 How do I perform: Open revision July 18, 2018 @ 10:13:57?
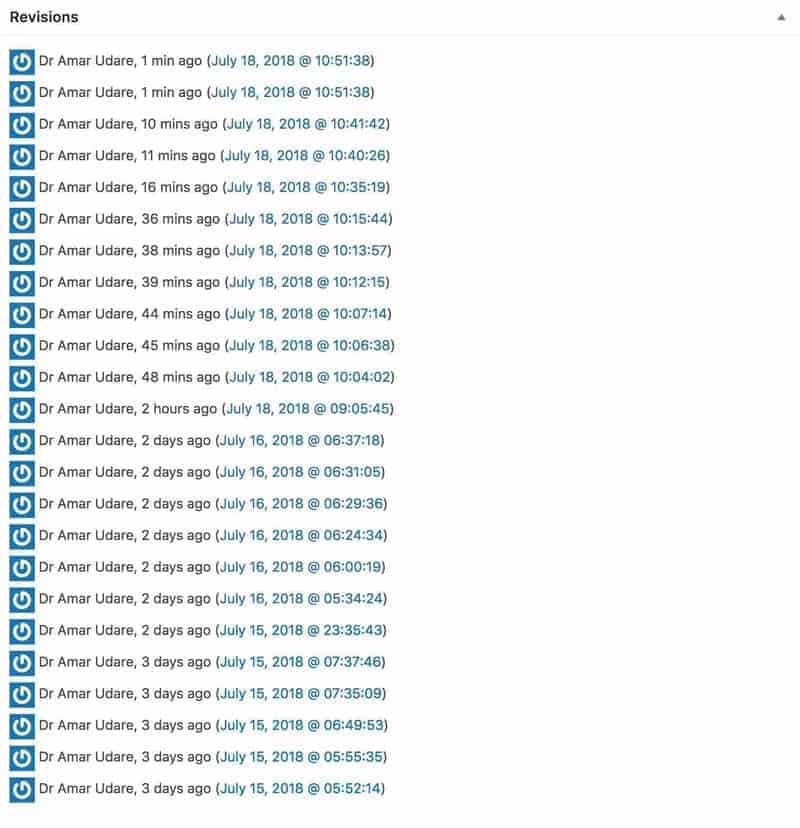click(x=308, y=250)
